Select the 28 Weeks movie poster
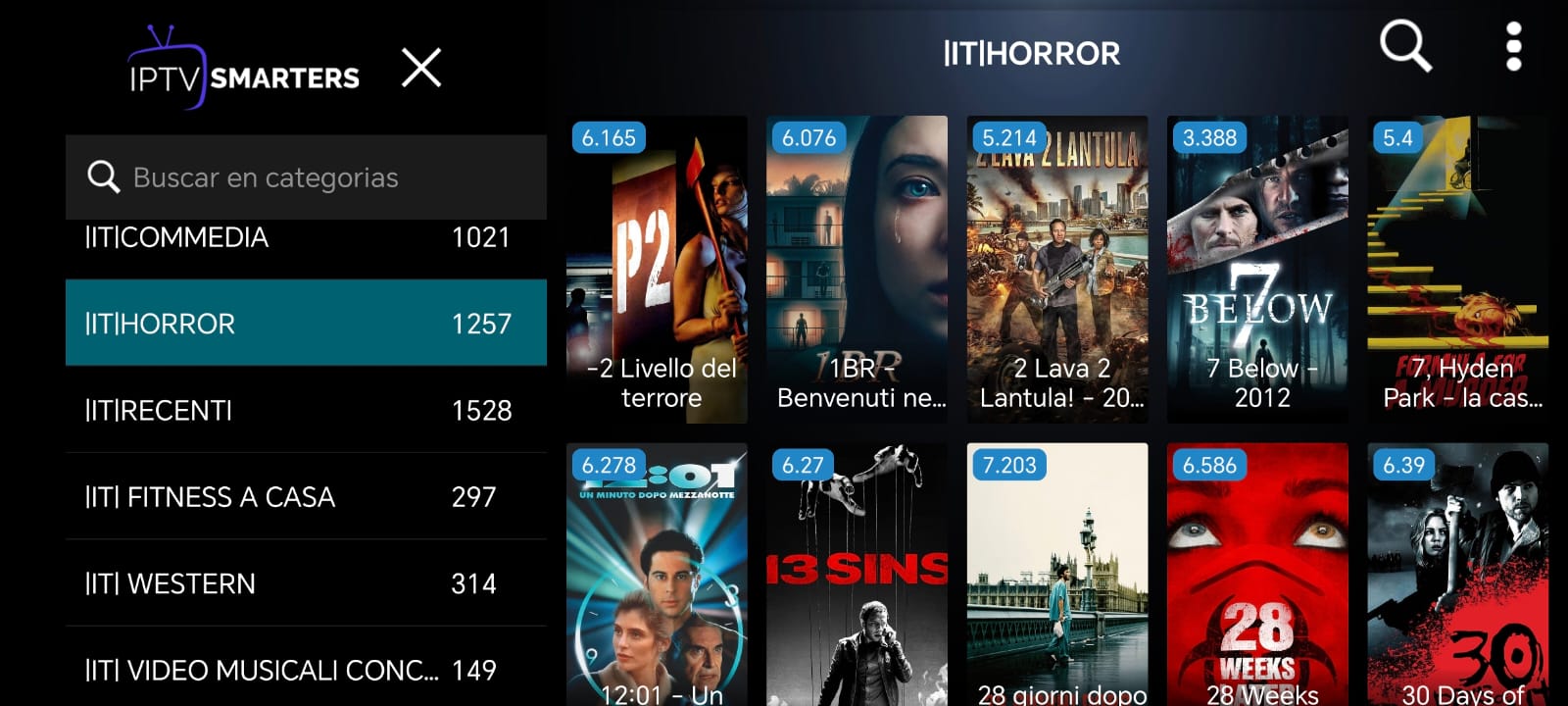This screenshot has width=1568, height=706. pos(1257,579)
